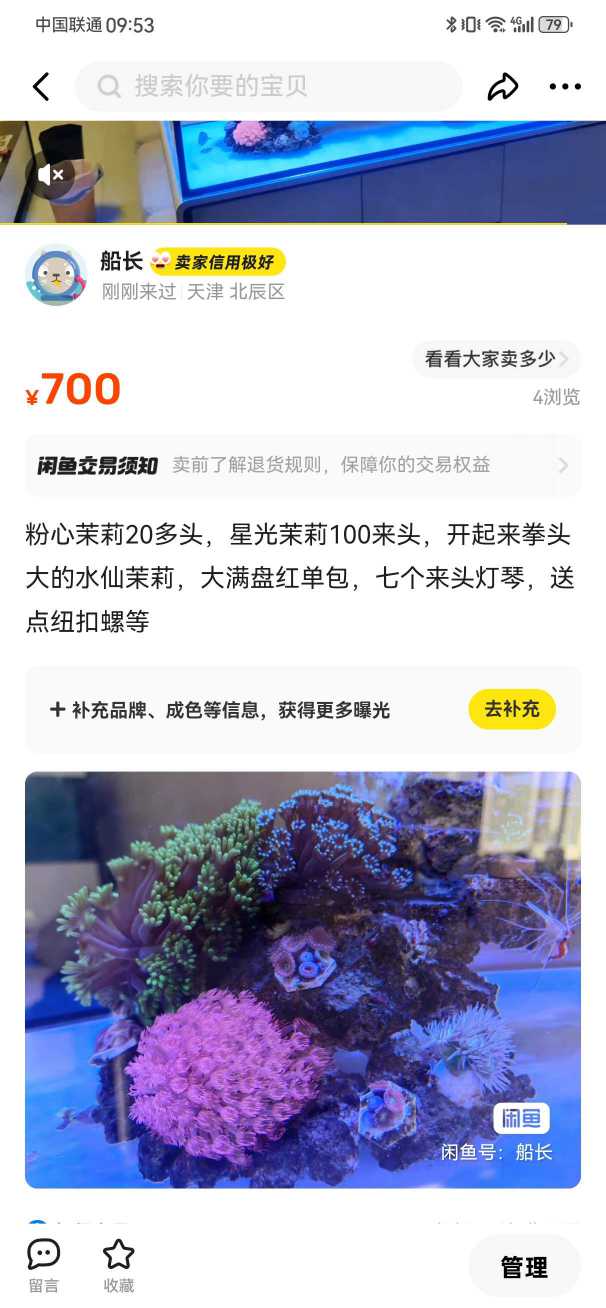606x1308 pixels.
Task: Share this listing
Action: 502,87
